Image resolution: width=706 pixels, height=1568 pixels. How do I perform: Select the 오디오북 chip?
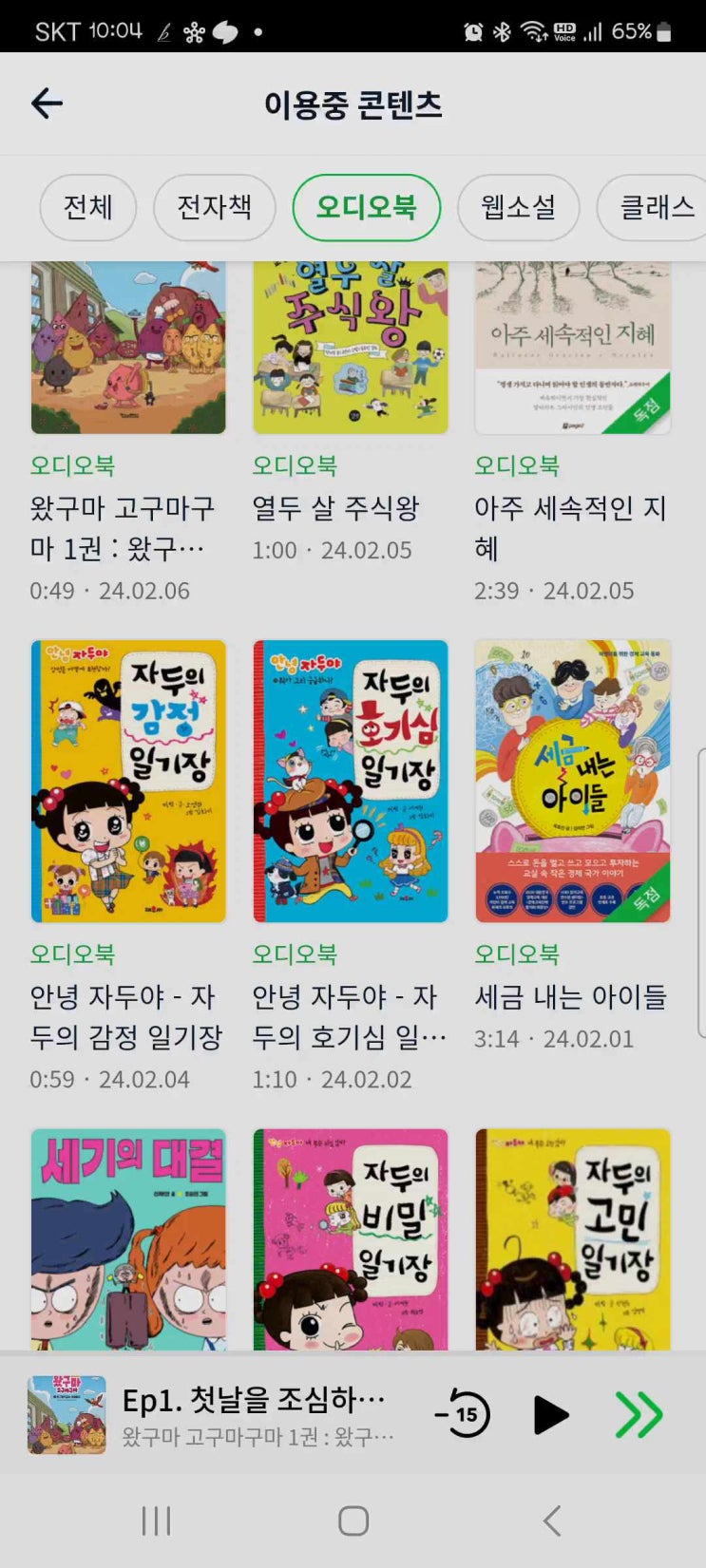click(367, 207)
